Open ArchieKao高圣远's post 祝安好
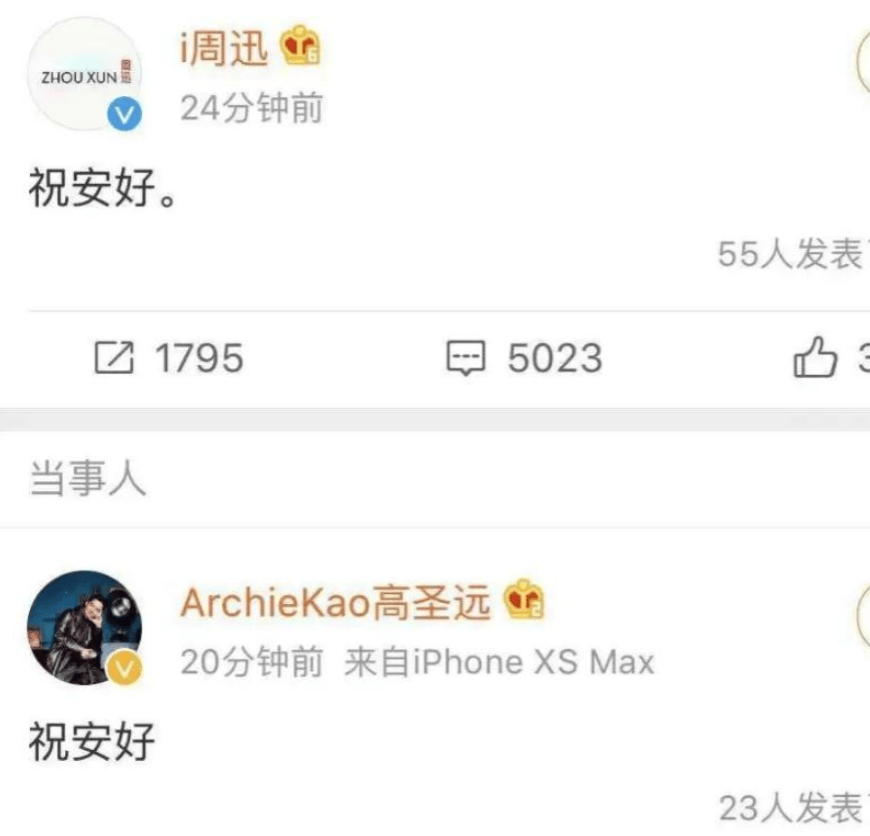 point(92,742)
